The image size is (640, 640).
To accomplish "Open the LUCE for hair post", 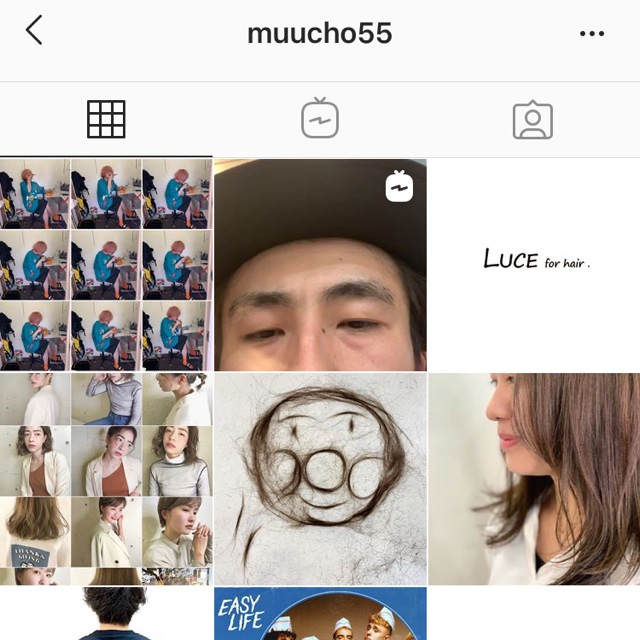I will pos(534,264).
